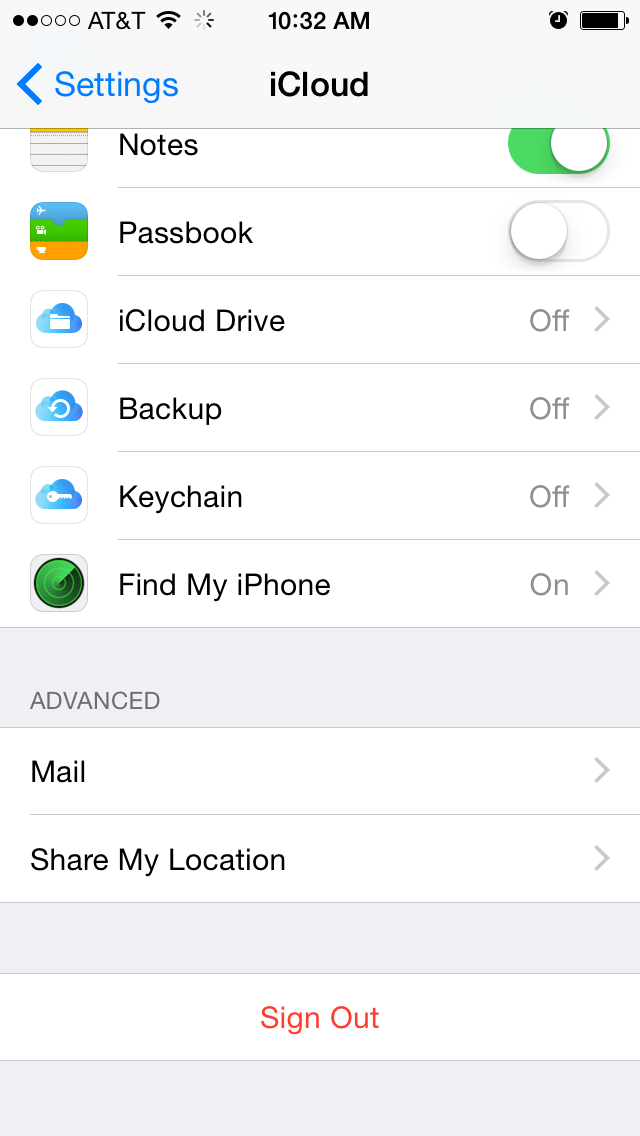This screenshot has width=640, height=1136.
Task: Open Share My Location
Action: (320, 859)
